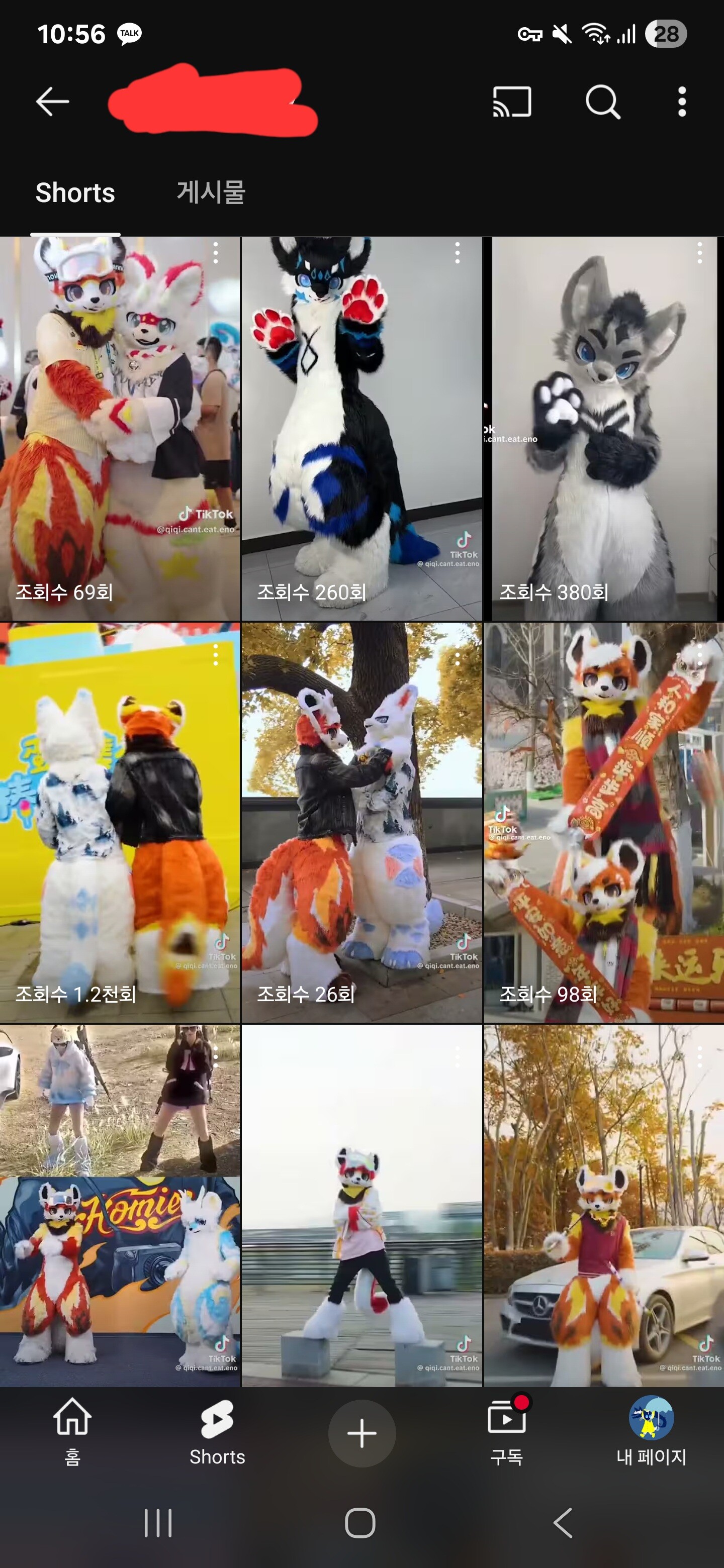724x1568 pixels.
Task: Open the short with 조회수 26회
Action: pyautogui.click(x=361, y=822)
